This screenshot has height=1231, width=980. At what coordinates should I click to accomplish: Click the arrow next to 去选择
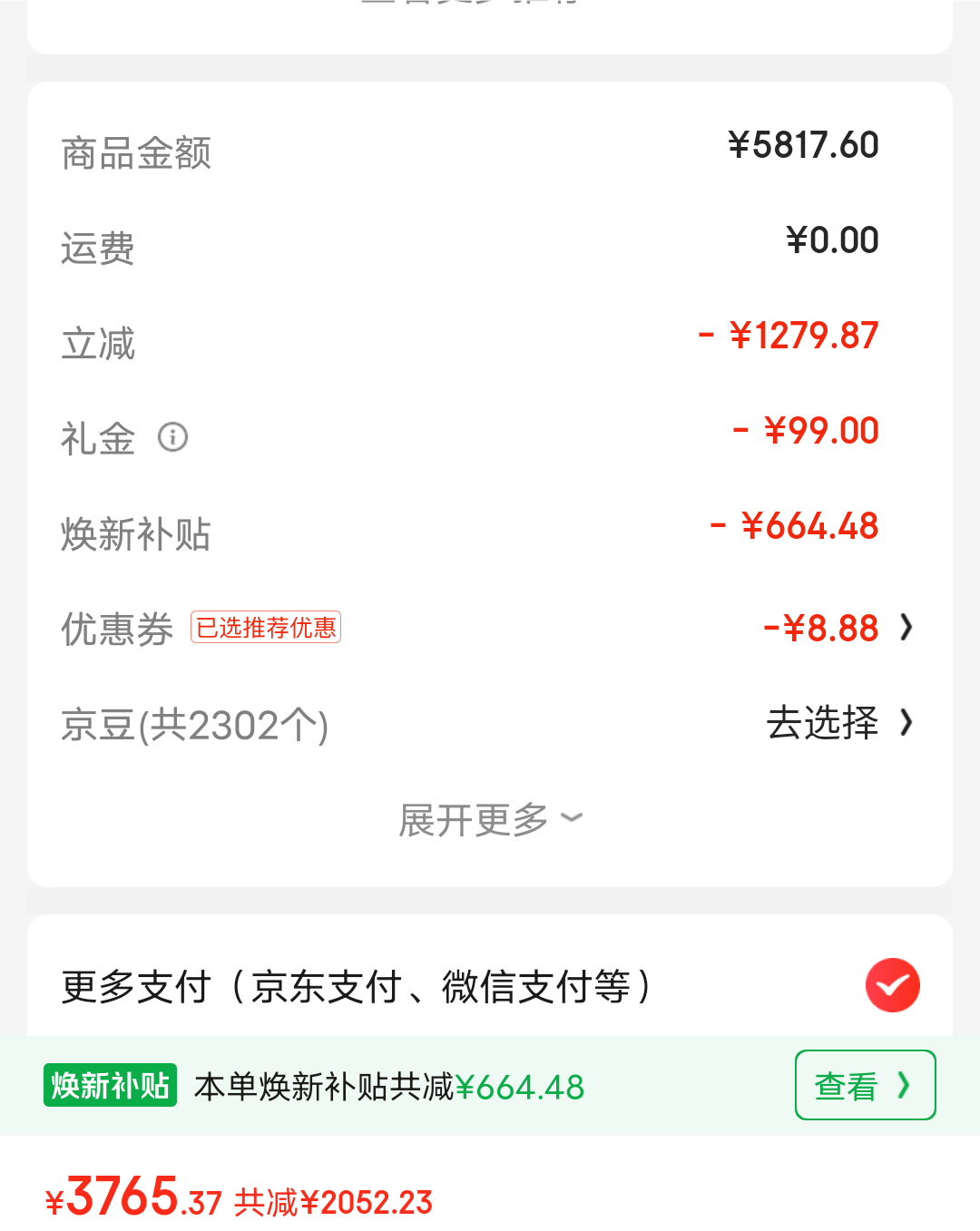(x=906, y=722)
